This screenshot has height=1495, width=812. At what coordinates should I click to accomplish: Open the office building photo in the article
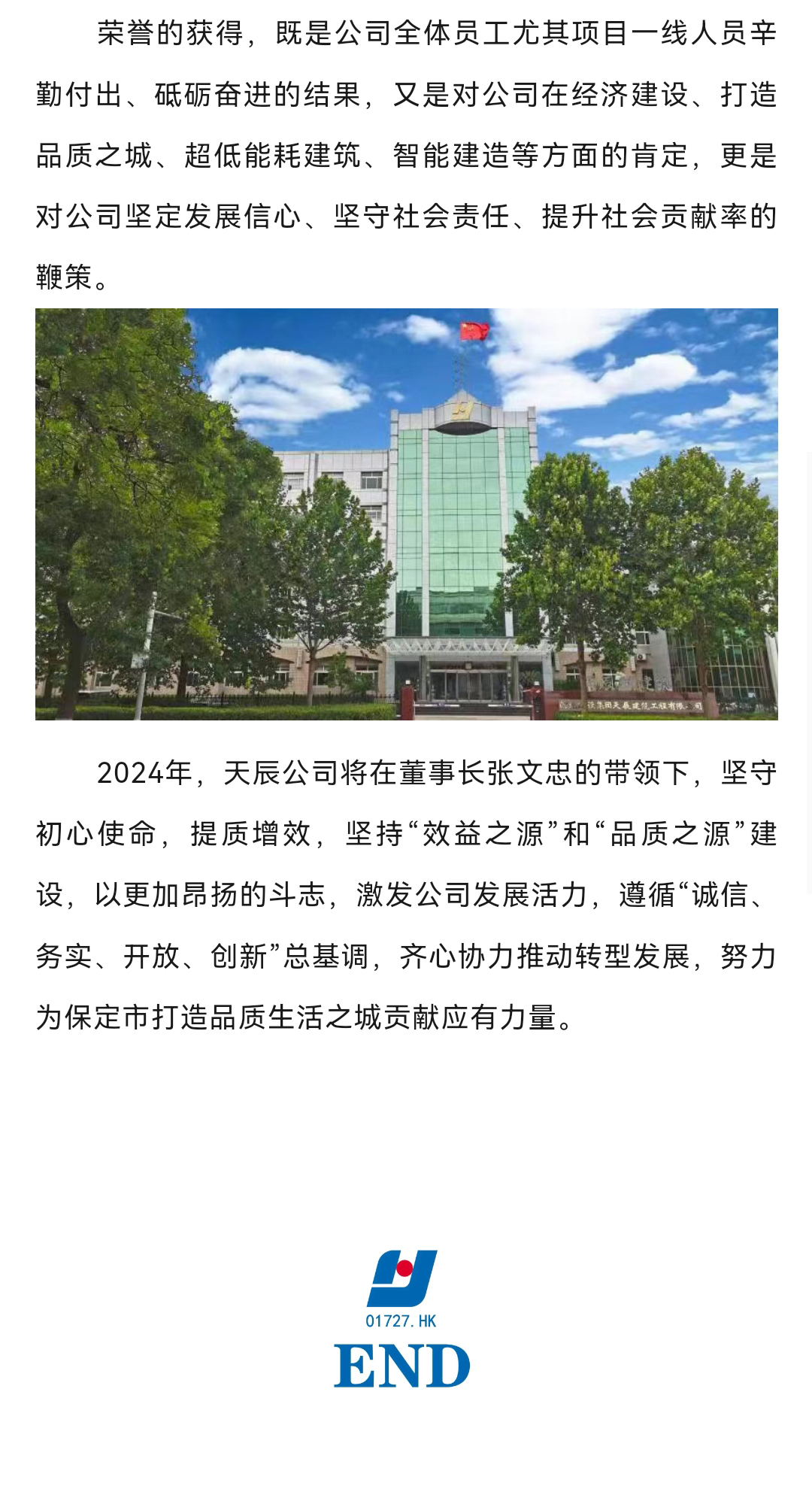click(x=406, y=514)
